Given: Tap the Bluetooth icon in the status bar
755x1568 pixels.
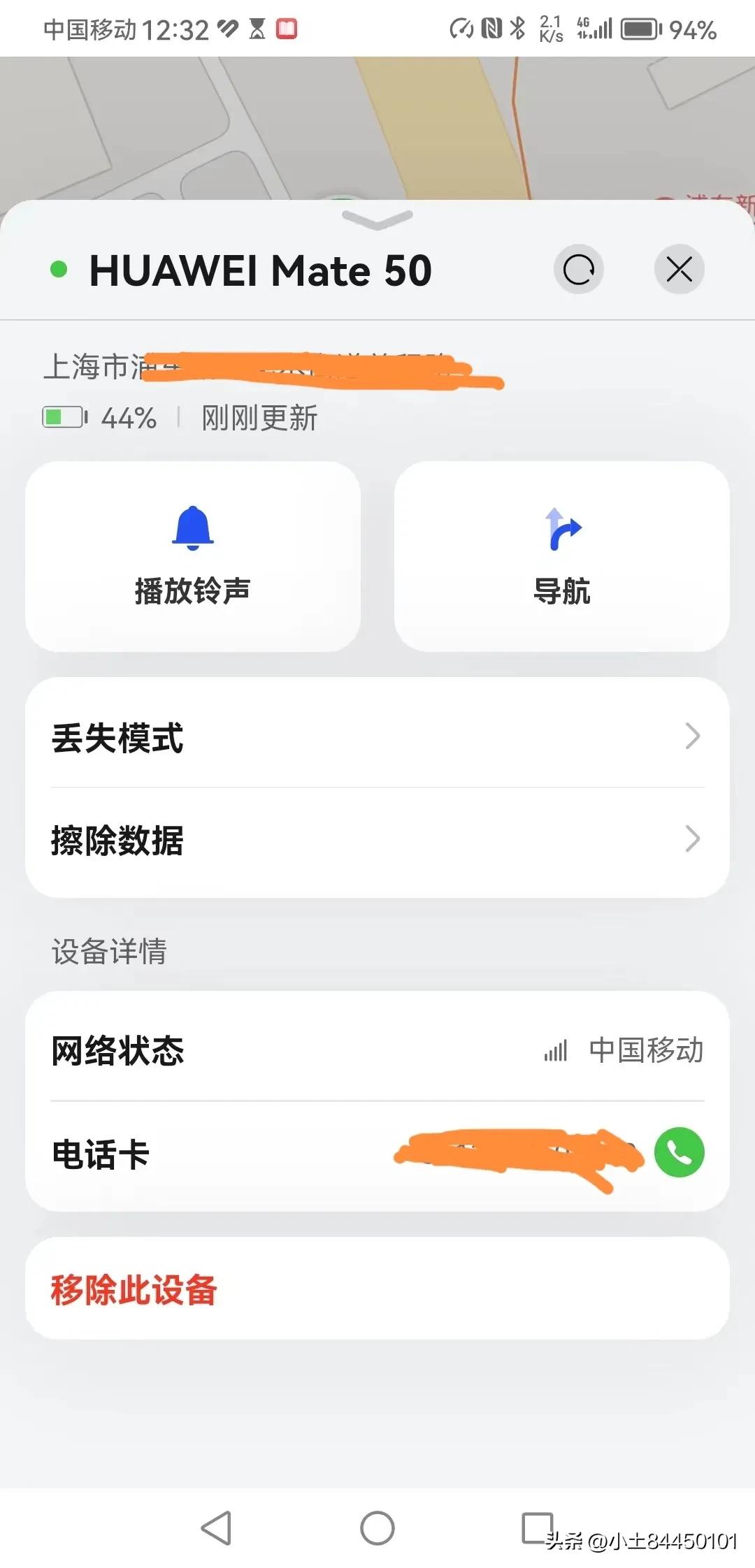Looking at the screenshot, I should pyautogui.click(x=518, y=28).
